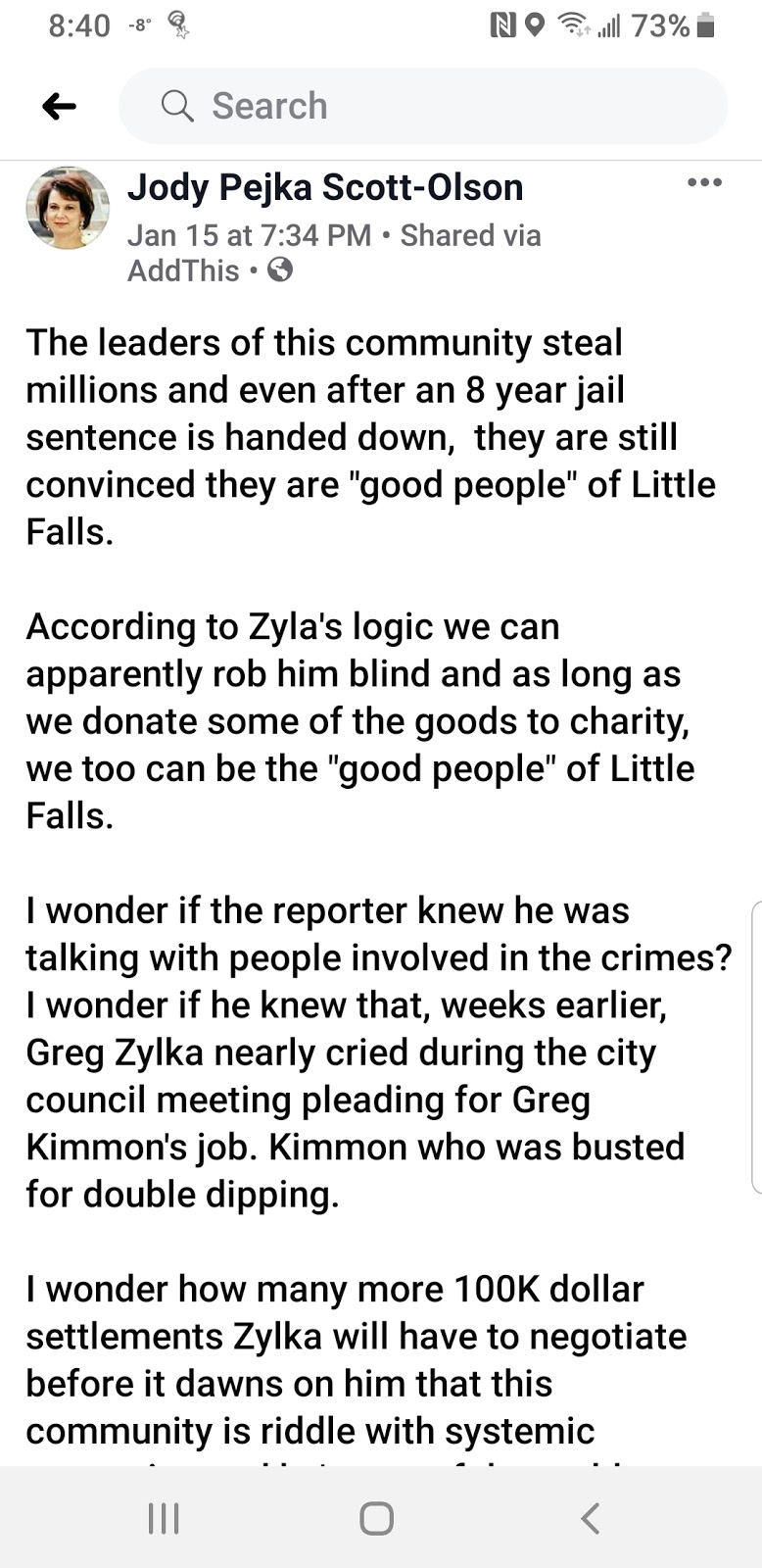
Task: View Jody Pejka Scott-Olson's profile name link
Action: point(325,187)
